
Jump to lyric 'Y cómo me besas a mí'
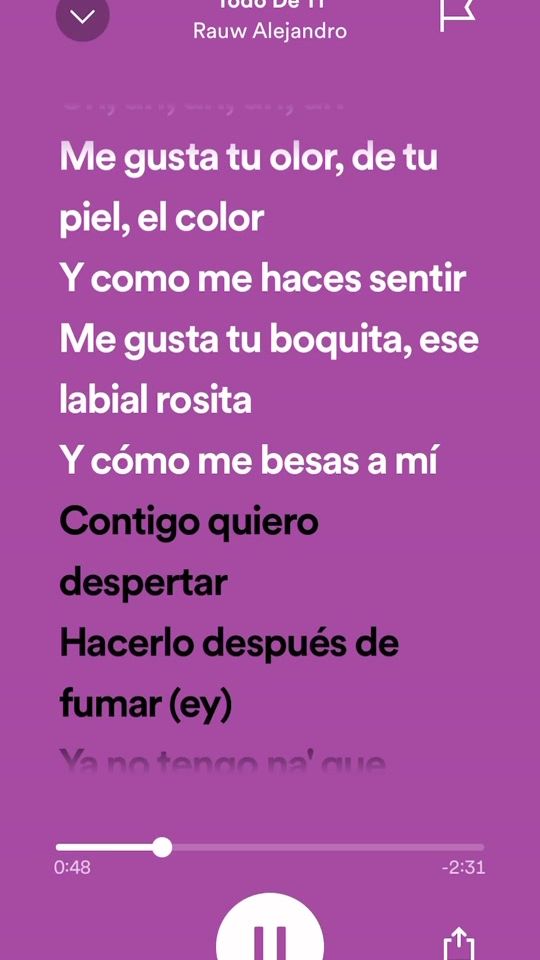click(x=249, y=462)
